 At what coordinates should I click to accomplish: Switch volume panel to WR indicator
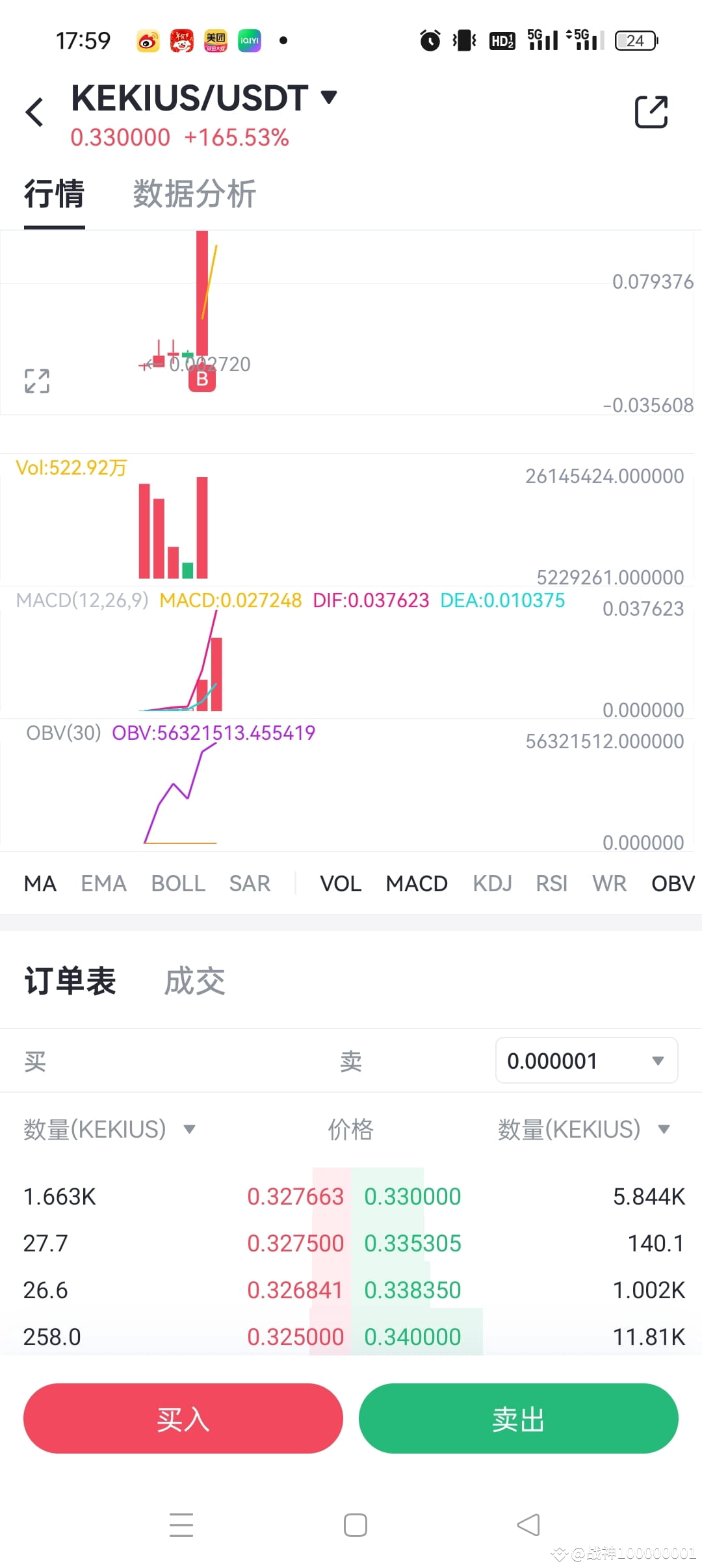608,883
